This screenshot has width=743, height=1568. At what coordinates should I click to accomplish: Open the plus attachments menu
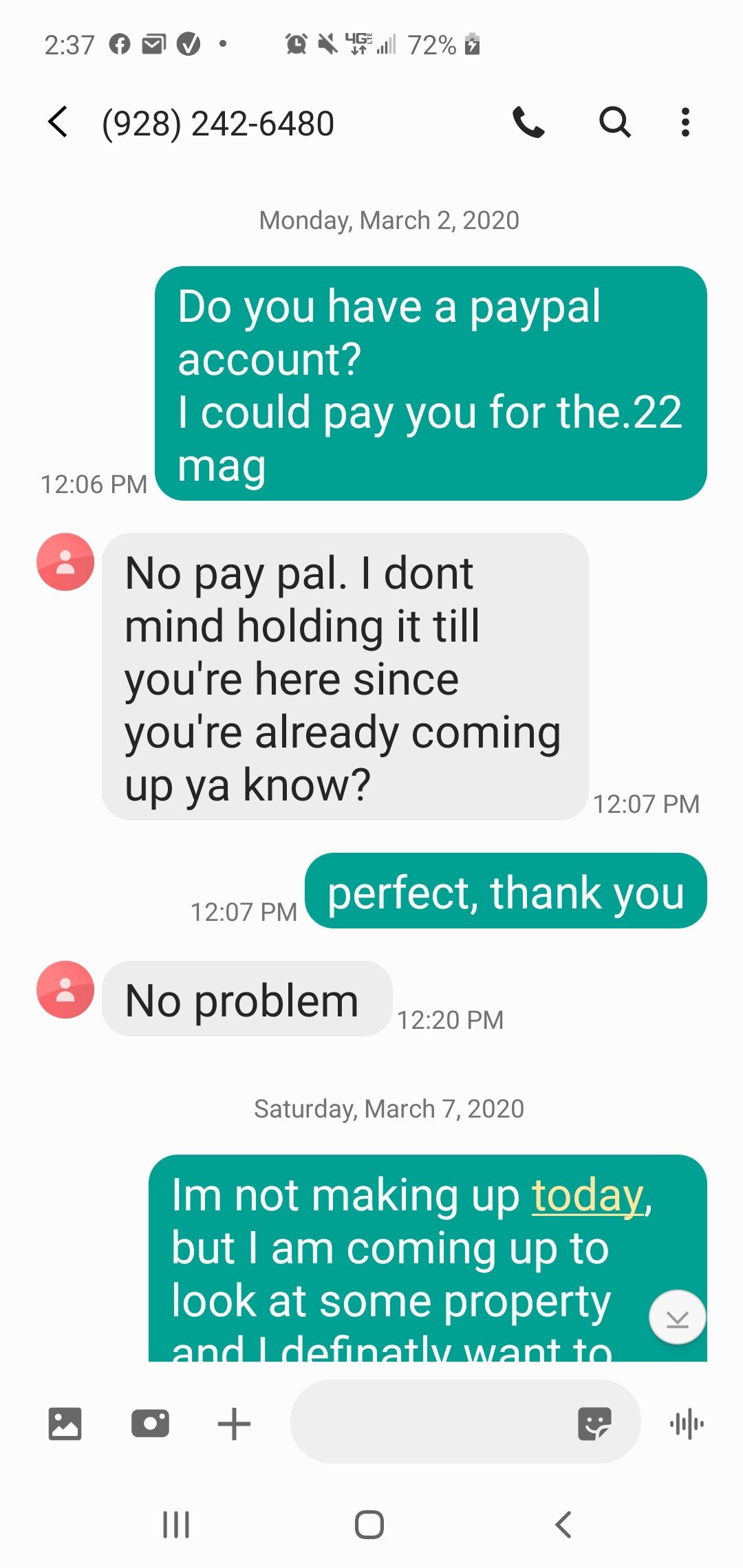[234, 1423]
